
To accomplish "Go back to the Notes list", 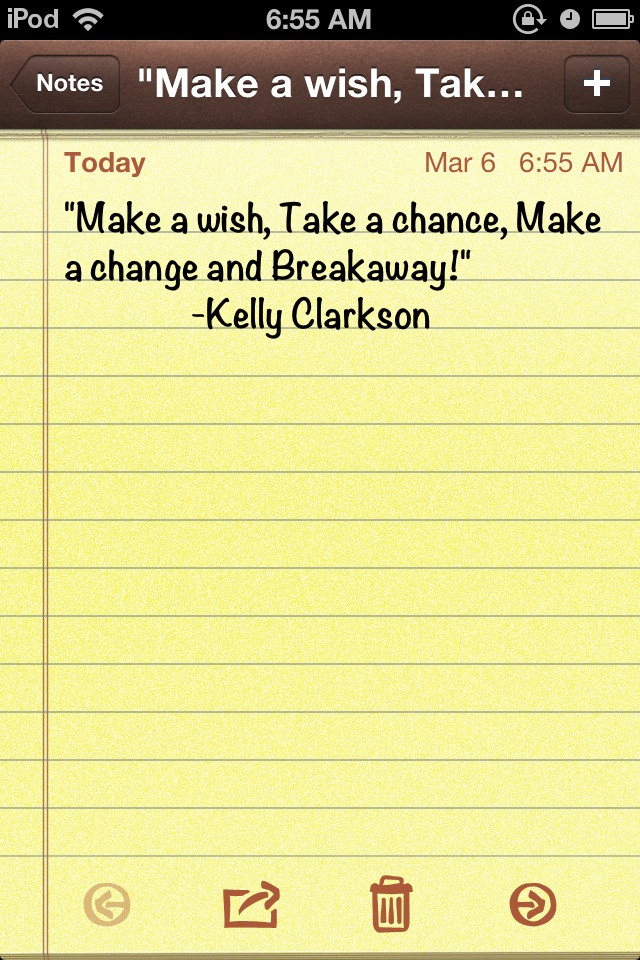I will click(66, 84).
